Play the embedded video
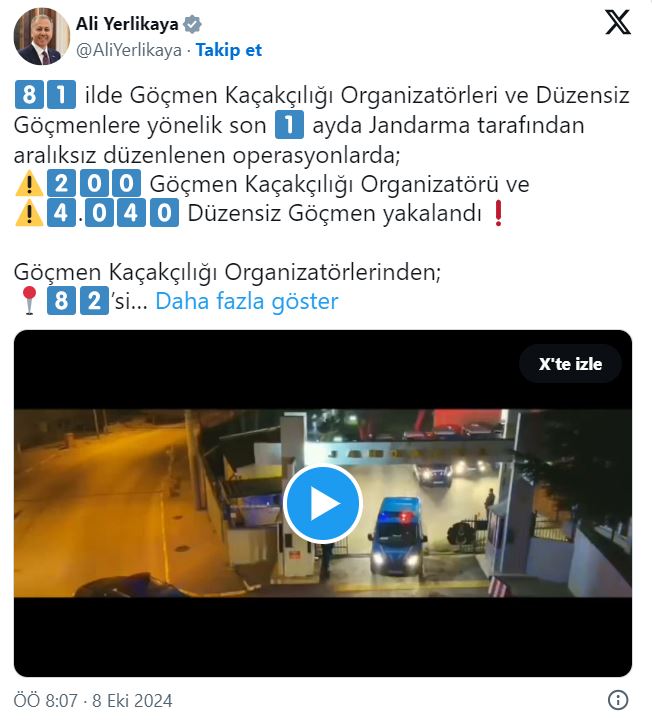The width and height of the screenshot is (652, 721). pyautogui.click(x=322, y=503)
